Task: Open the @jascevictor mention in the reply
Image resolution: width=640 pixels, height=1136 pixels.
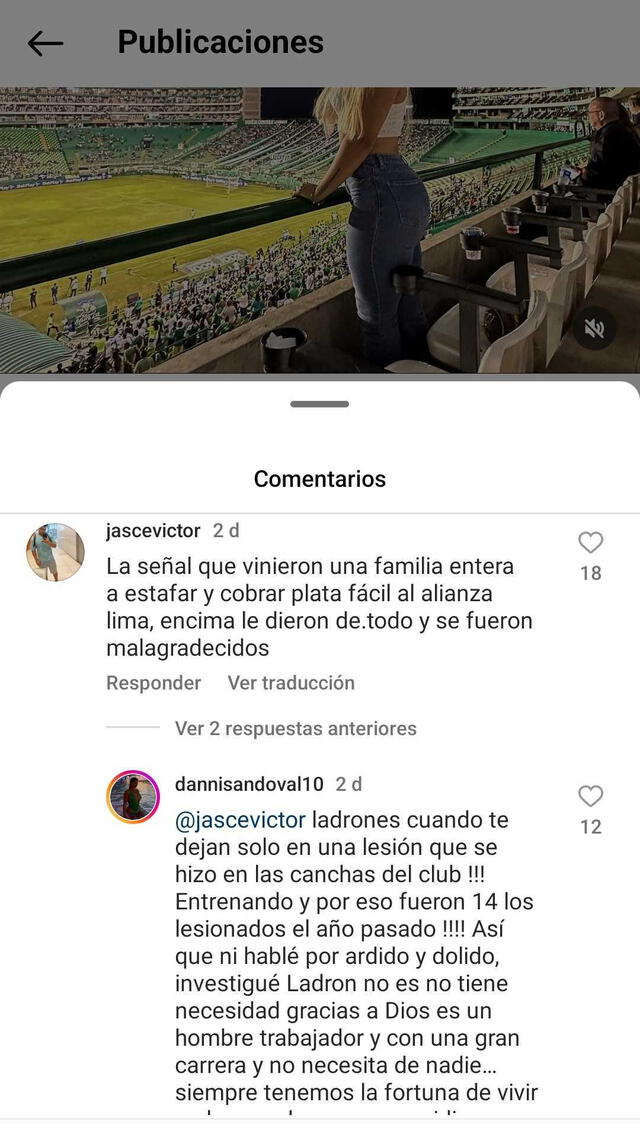Action: click(240, 820)
